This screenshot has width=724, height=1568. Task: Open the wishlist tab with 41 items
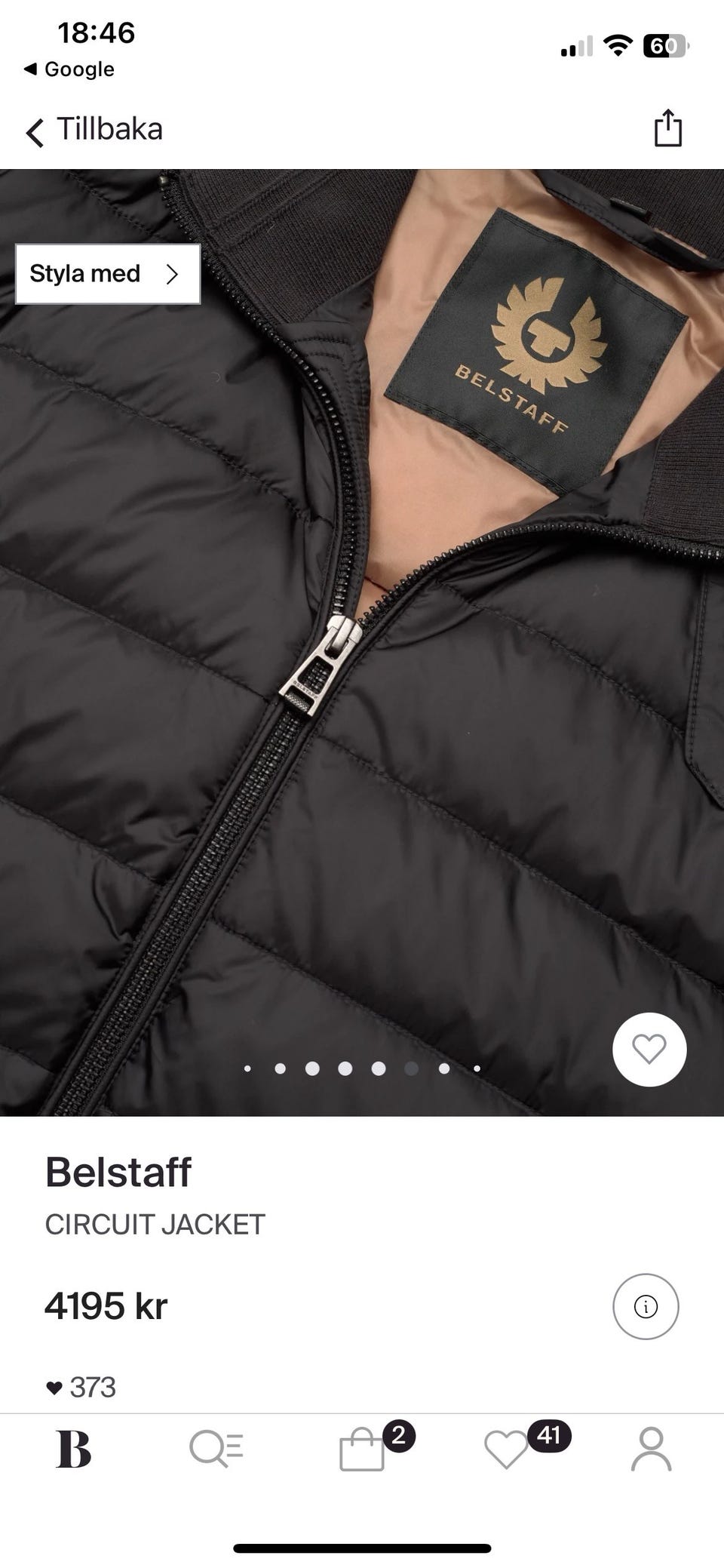click(x=507, y=1450)
